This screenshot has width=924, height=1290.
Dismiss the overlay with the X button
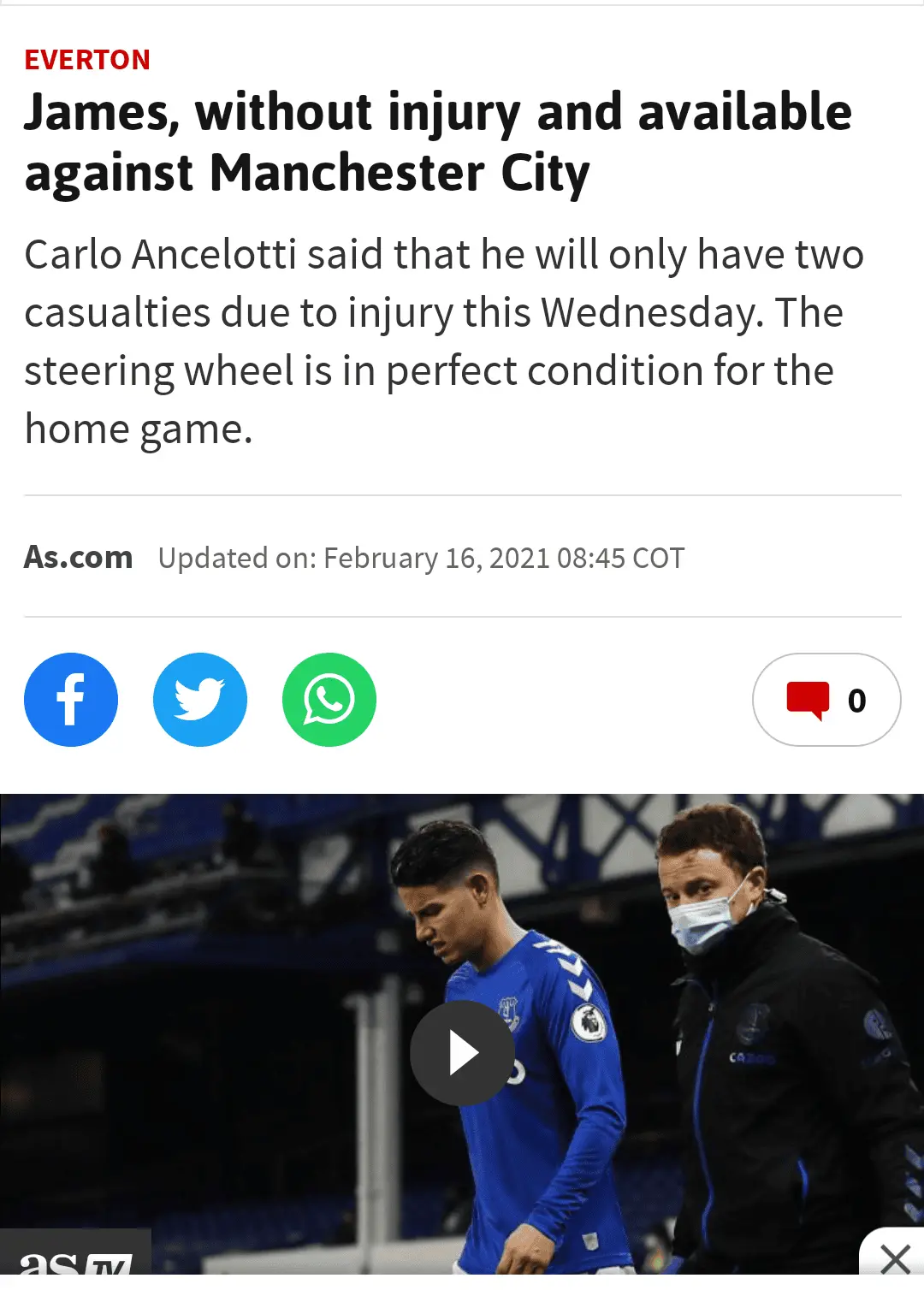[x=895, y=1259]
